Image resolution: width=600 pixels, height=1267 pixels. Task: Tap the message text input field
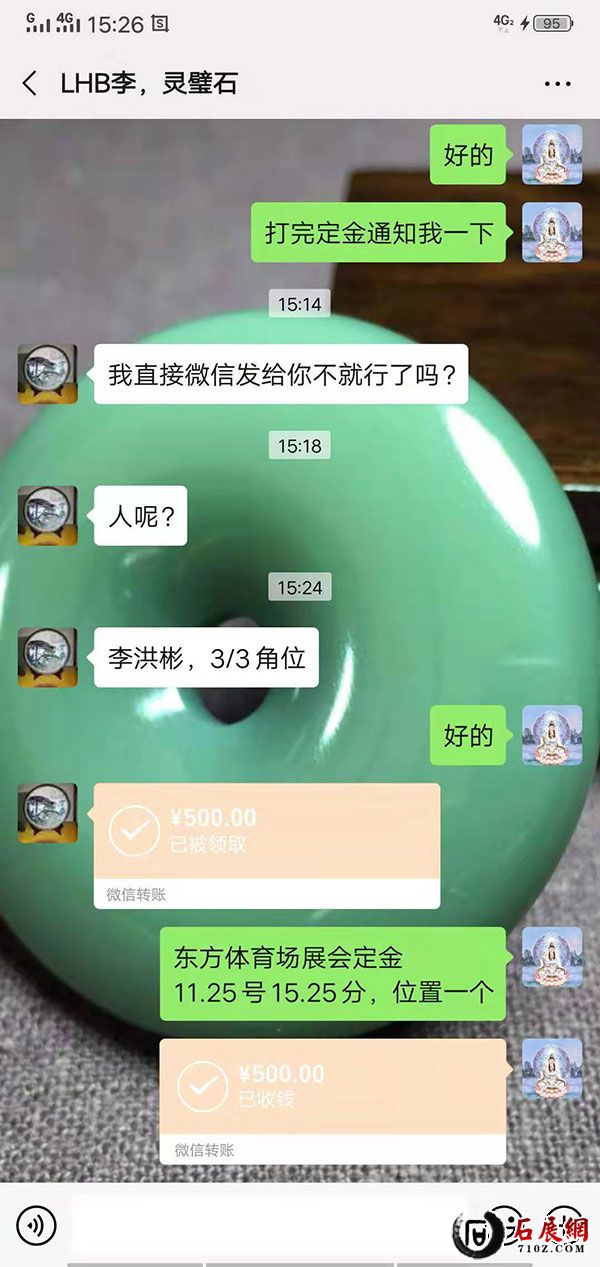[x=260, y=1225]
